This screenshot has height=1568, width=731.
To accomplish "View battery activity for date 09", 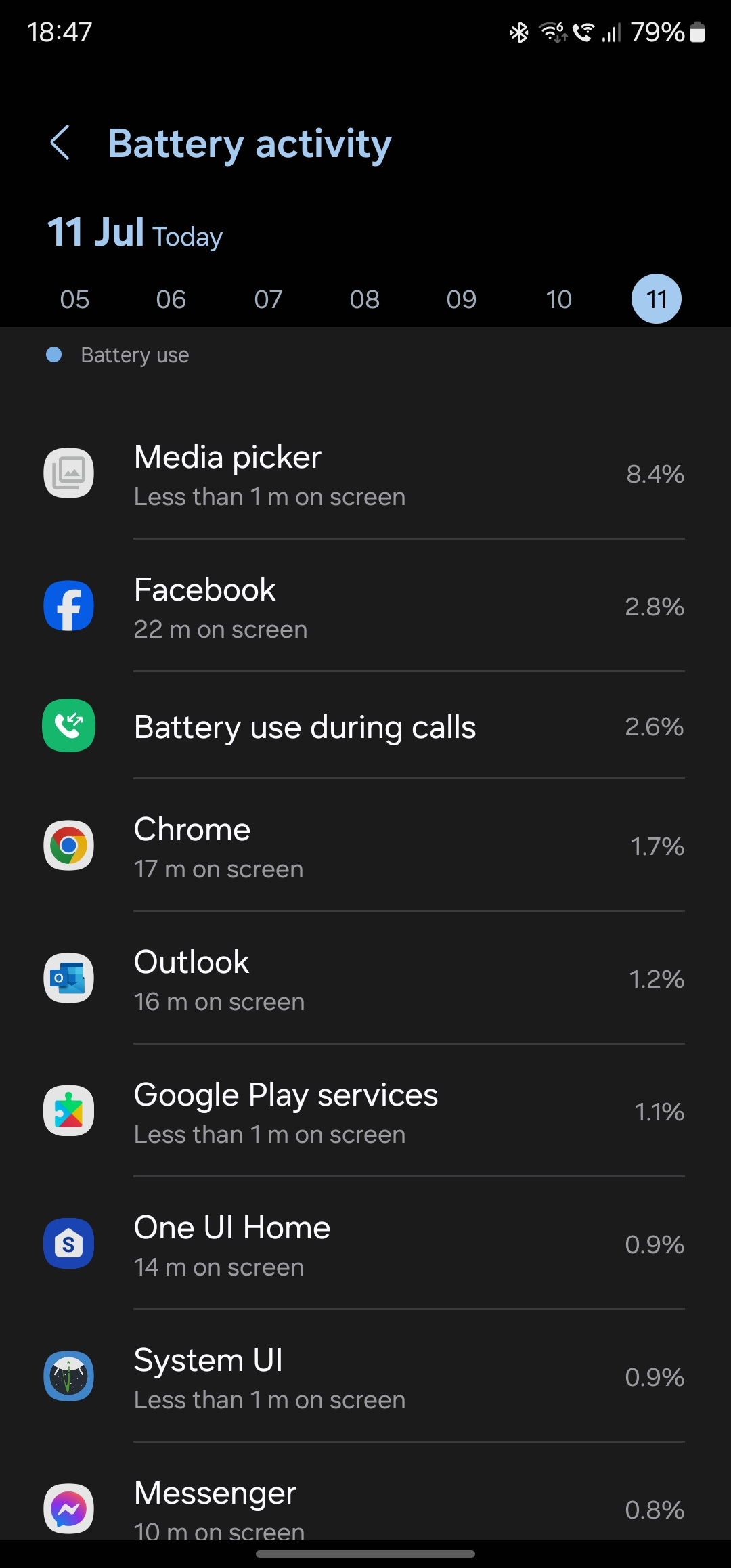I will (x=462, y=299).
